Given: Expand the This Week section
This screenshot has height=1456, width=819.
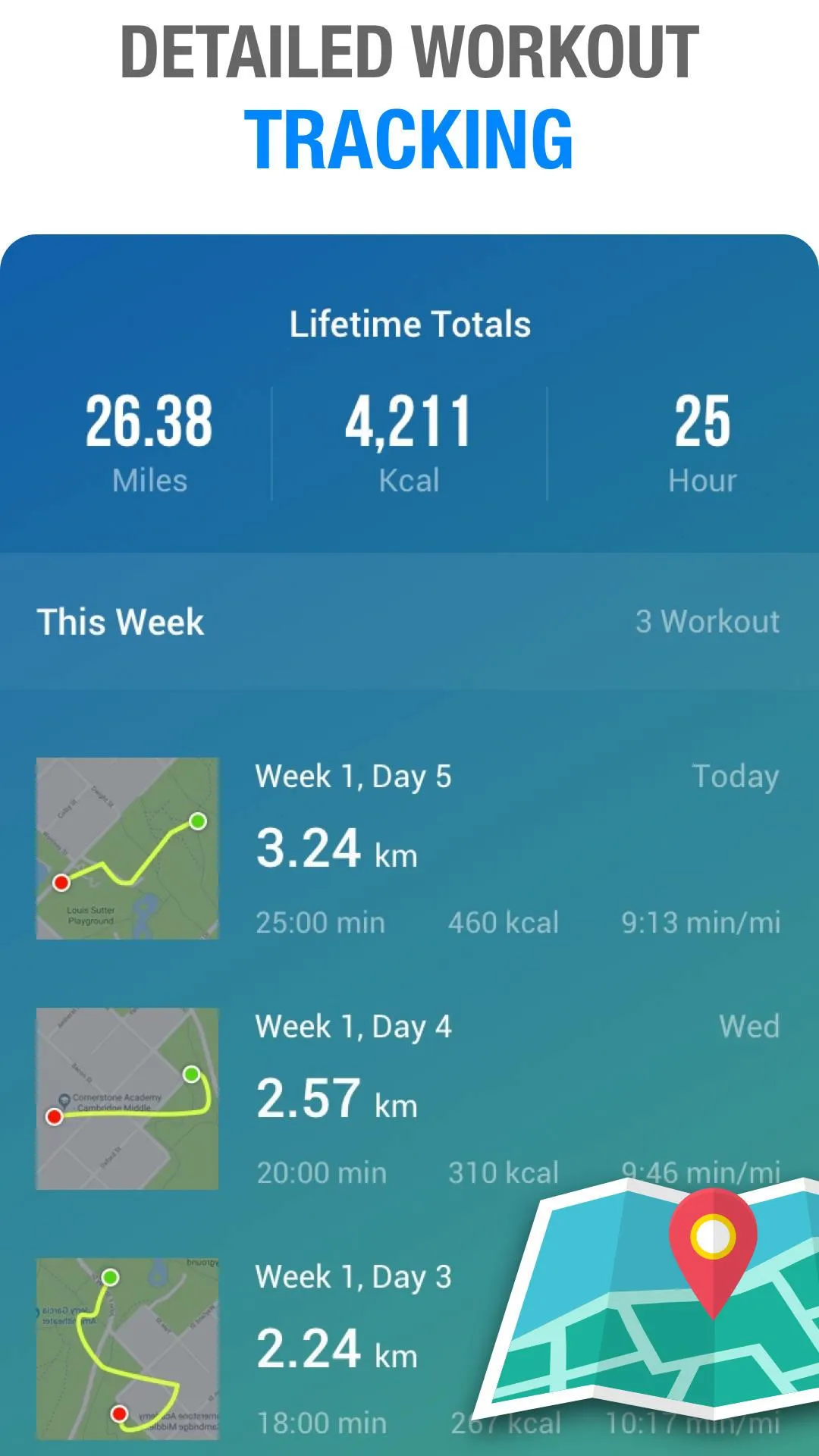Looking at the screenshot, I should pyautogui.click(x=119, y=622).
